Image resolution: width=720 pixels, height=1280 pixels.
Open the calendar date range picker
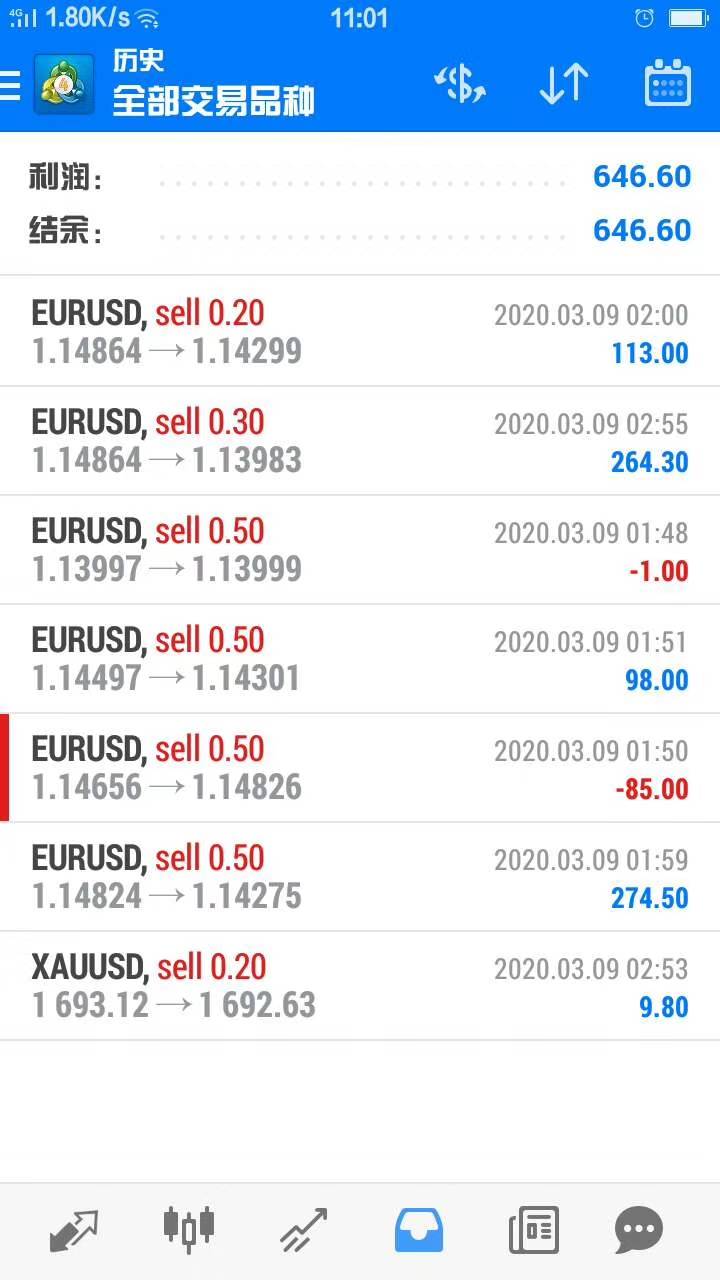pyautogui.click(x=668, y=83)
